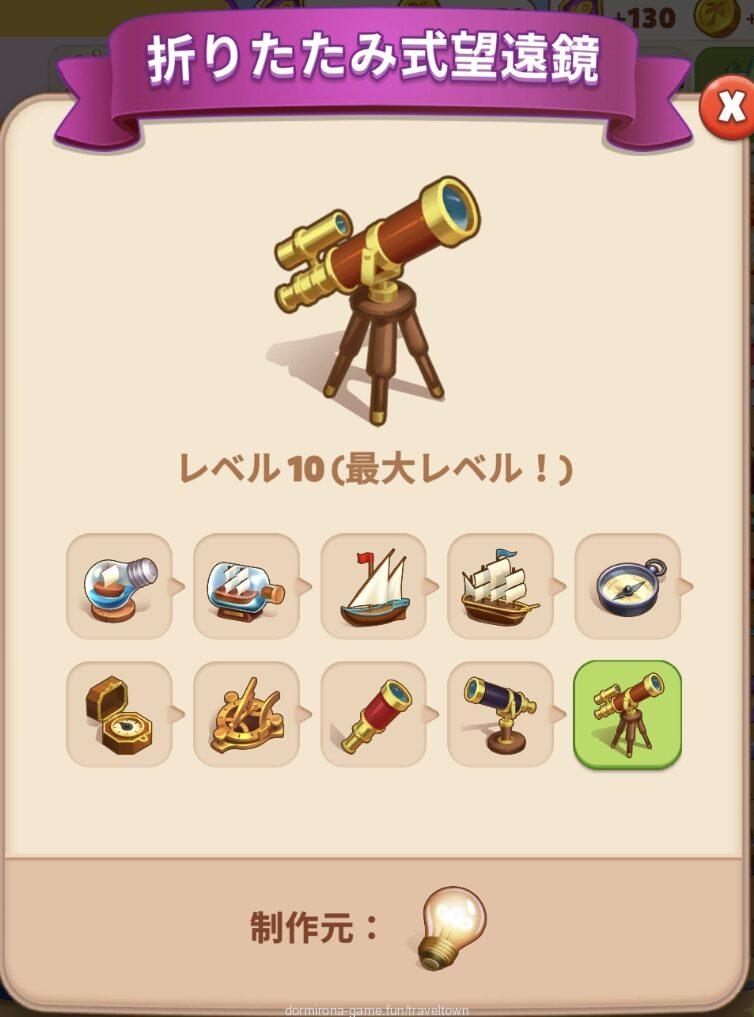Select the wooden box compass item
Image resolution: width=754 pixels, height=1017 pixels.
point(119,714)
